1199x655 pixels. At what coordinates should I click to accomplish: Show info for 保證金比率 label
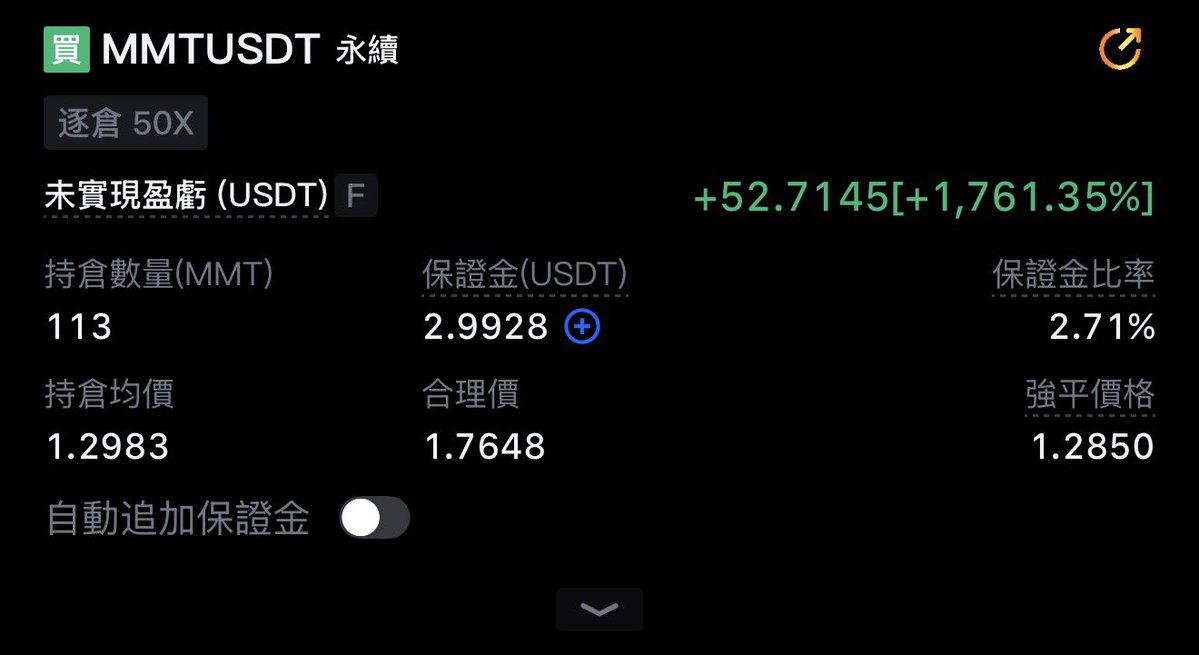point(1073,275)
